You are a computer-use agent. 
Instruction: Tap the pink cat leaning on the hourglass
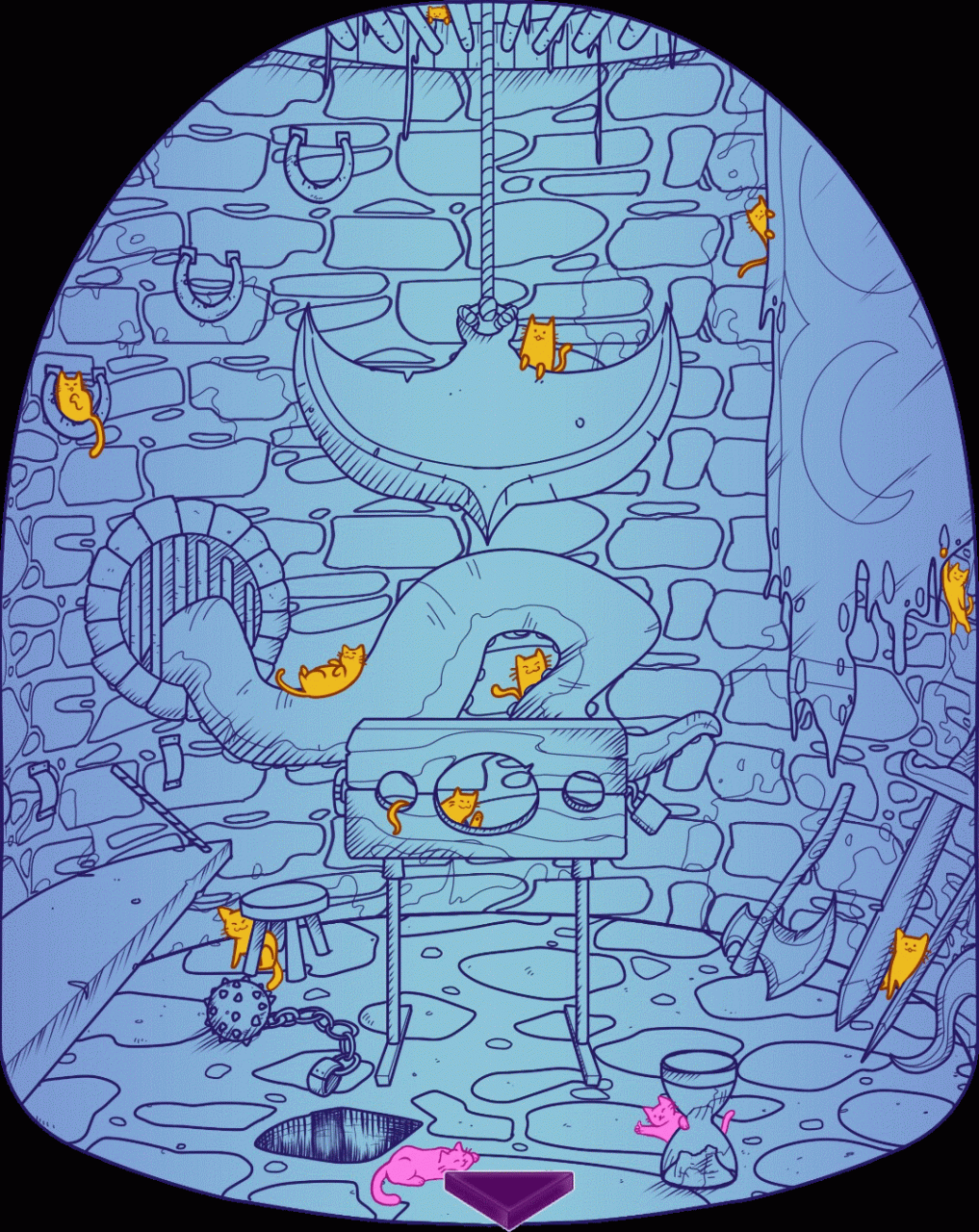[x=659, y=1118]
